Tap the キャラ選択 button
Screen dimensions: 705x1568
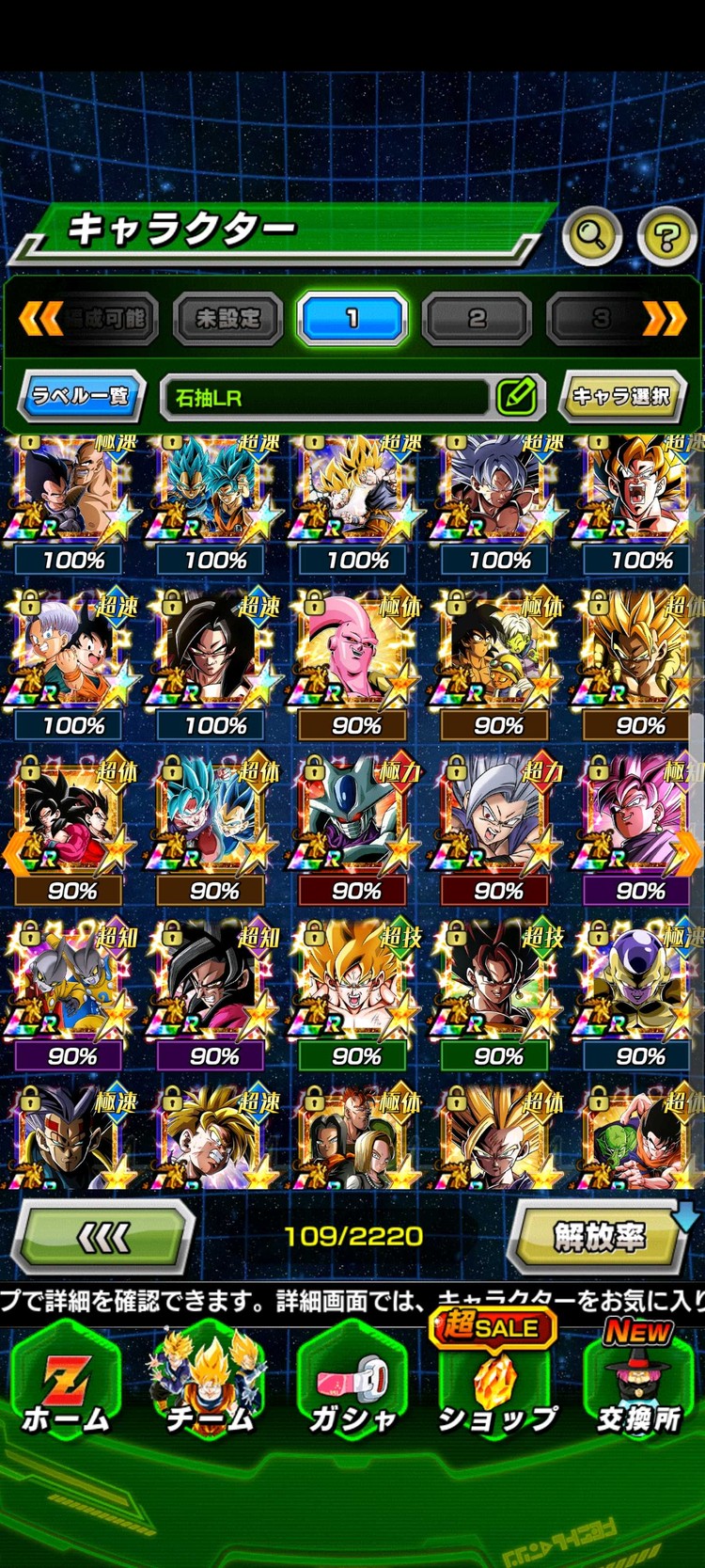pos(620,396)
